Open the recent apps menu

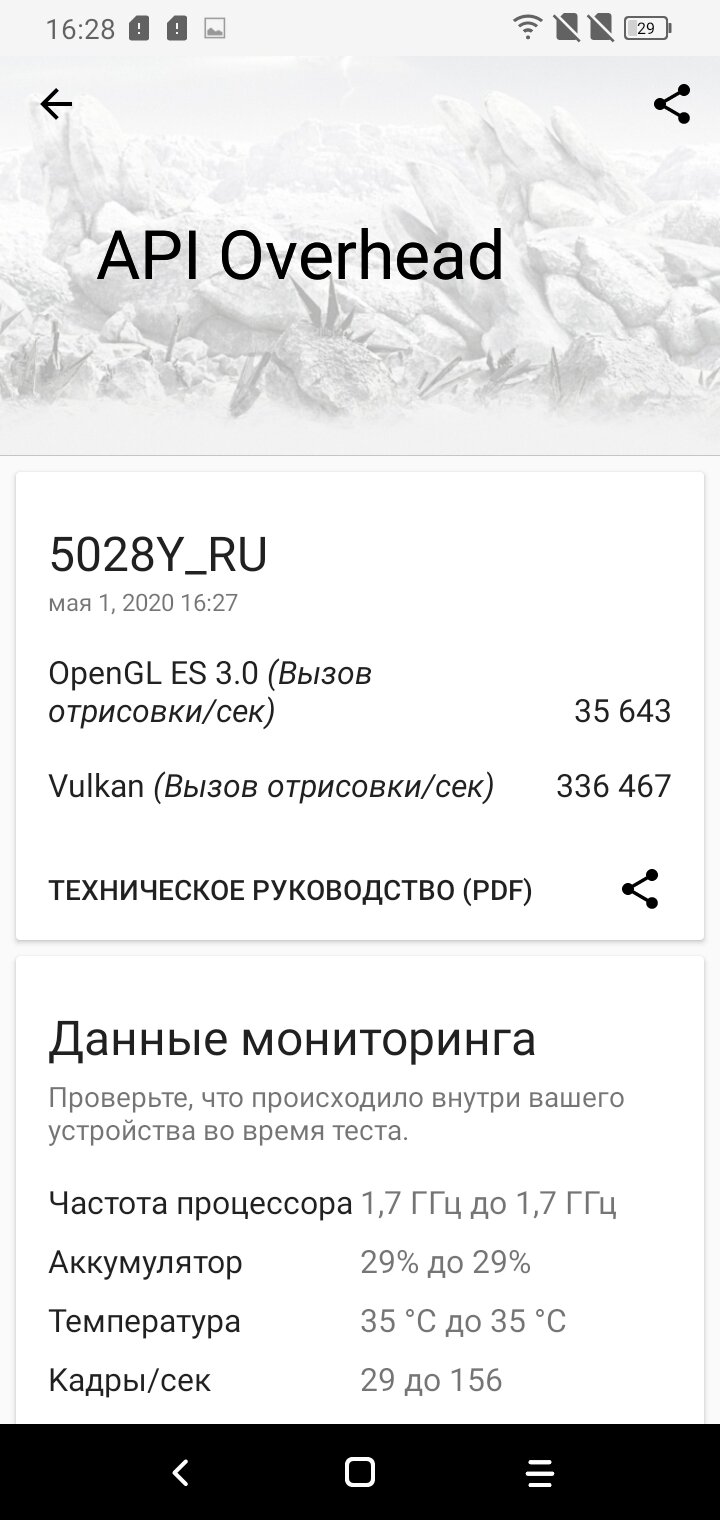(540, 1472)
